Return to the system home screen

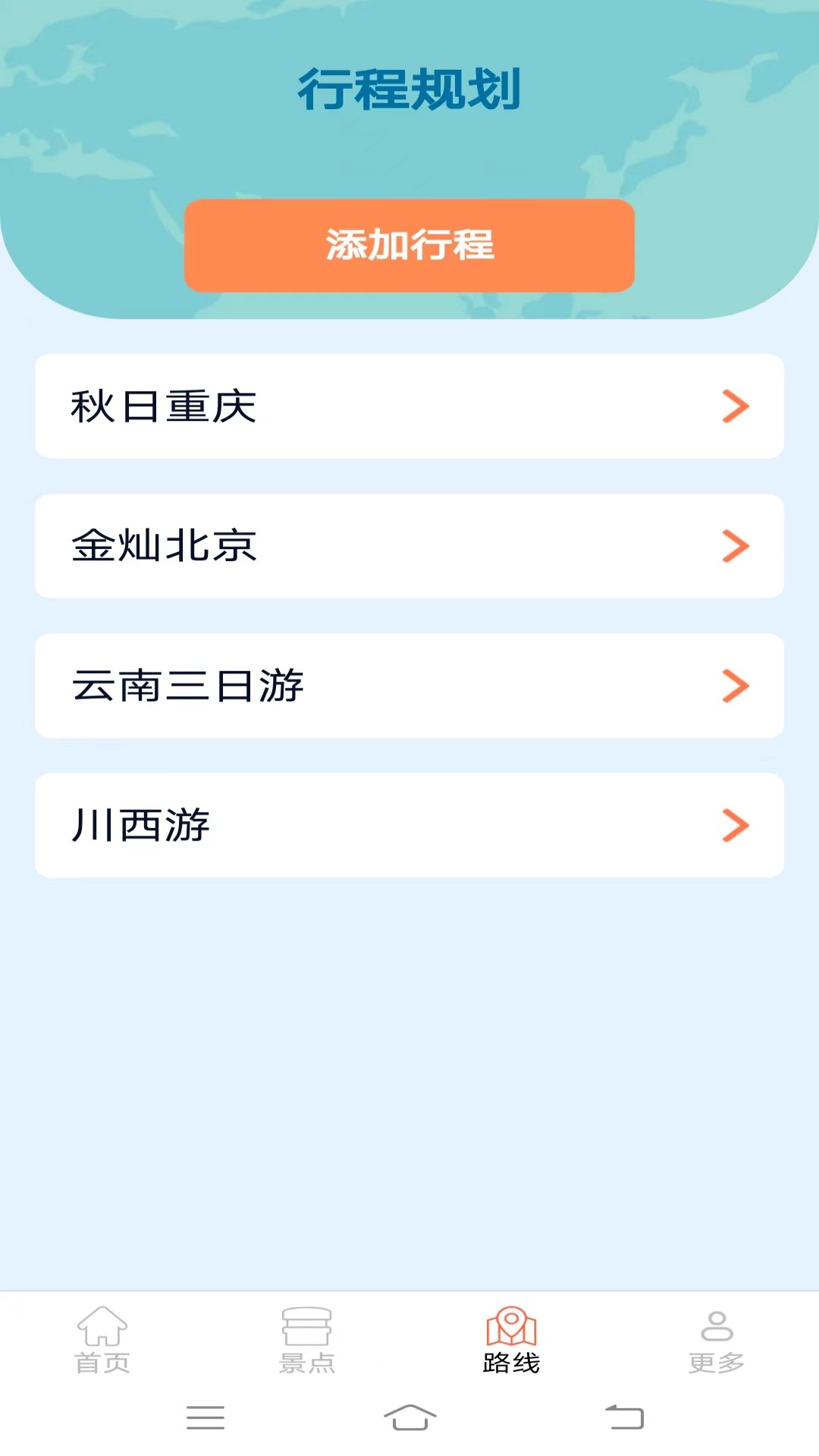pos(409,1417)
